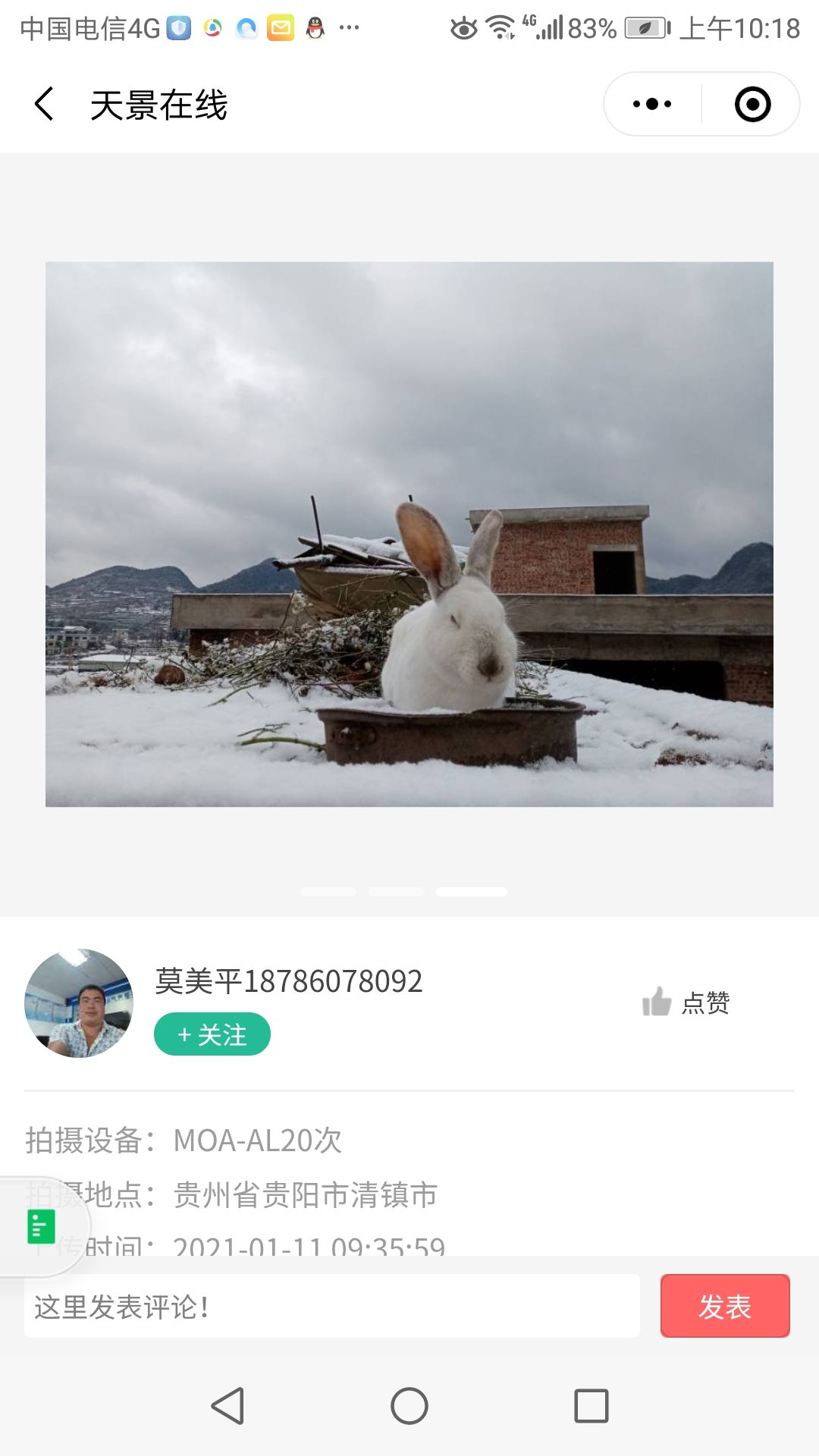Go back from 天景在线 page

click(x=44, y=104)
